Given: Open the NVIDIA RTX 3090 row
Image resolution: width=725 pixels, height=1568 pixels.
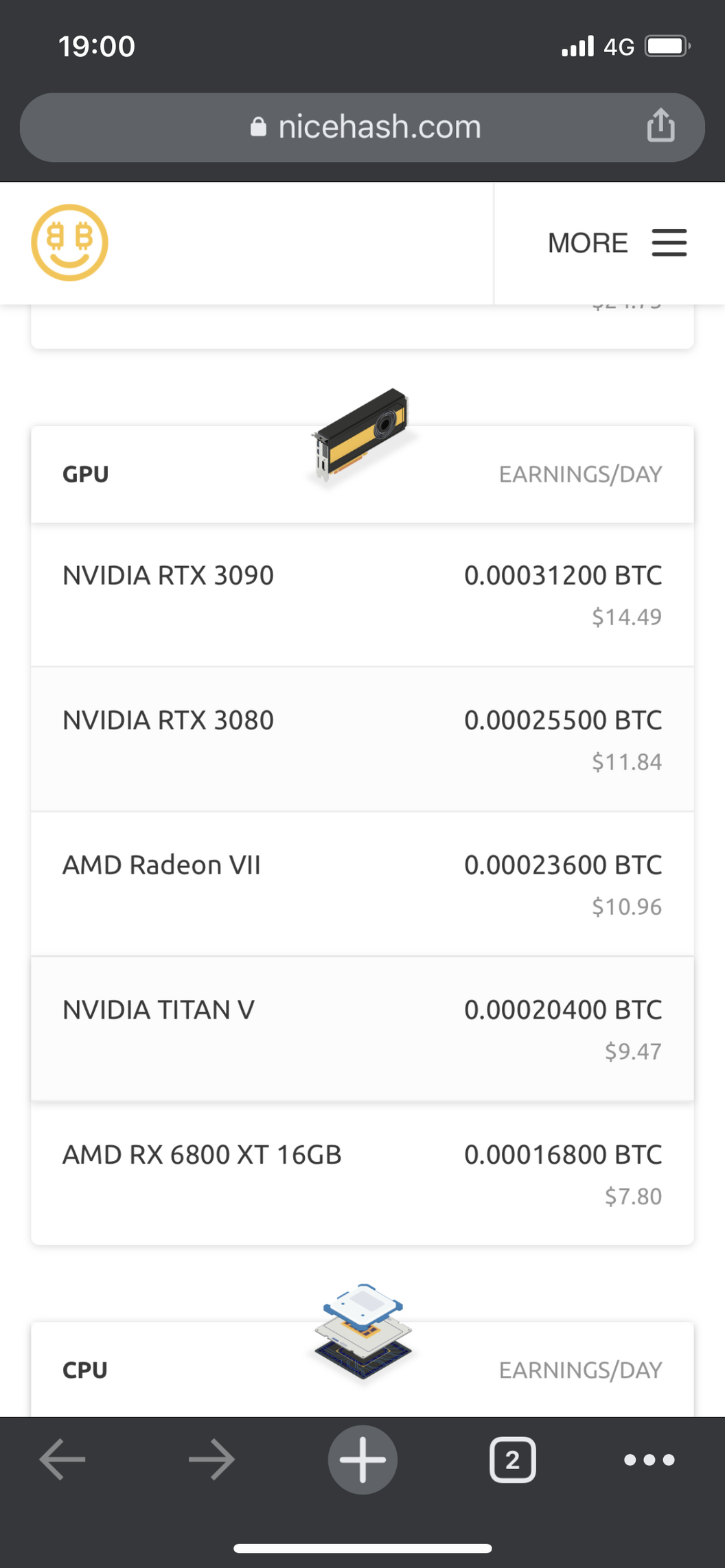Looking at the screenshot, I should coord(362,595).
